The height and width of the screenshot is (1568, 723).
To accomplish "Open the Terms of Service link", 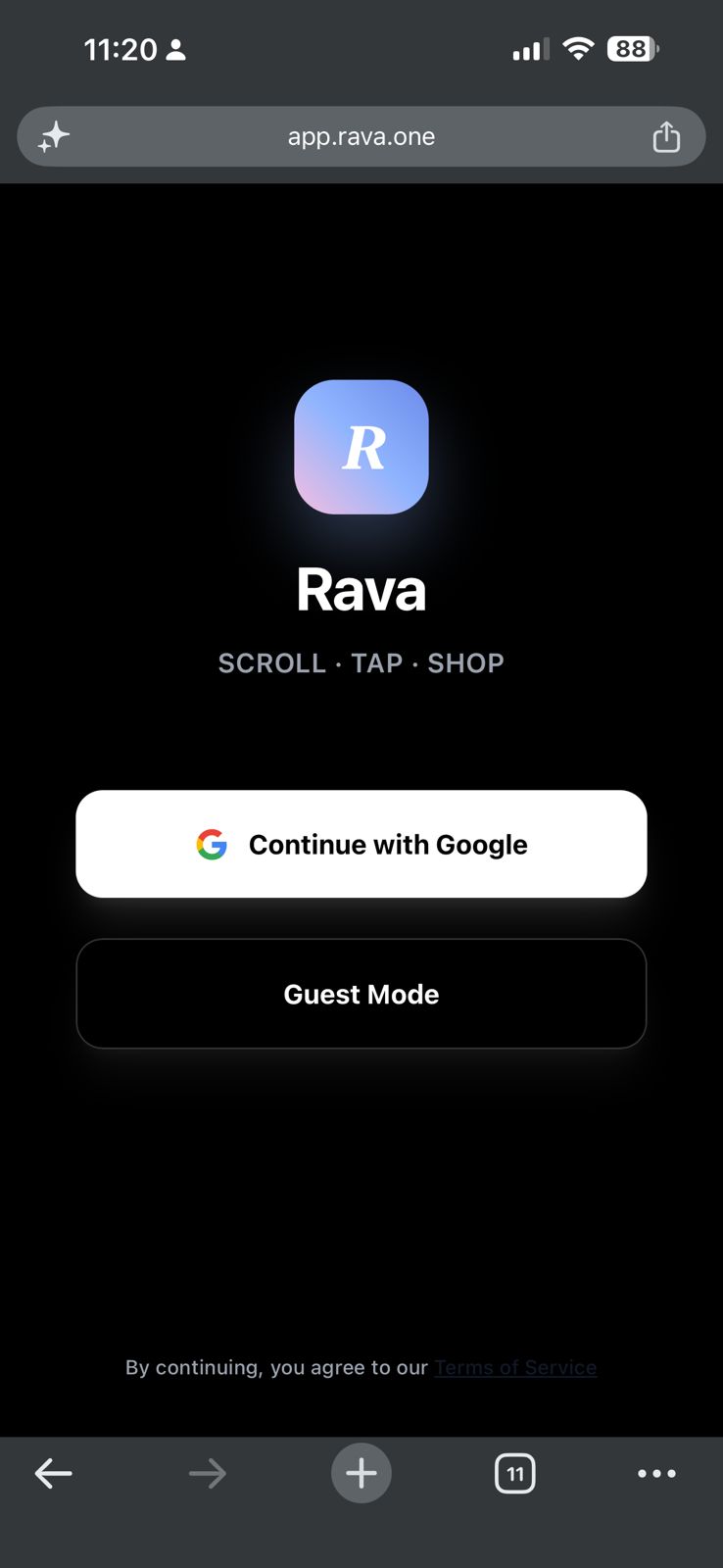I will tap(515, 1367).
